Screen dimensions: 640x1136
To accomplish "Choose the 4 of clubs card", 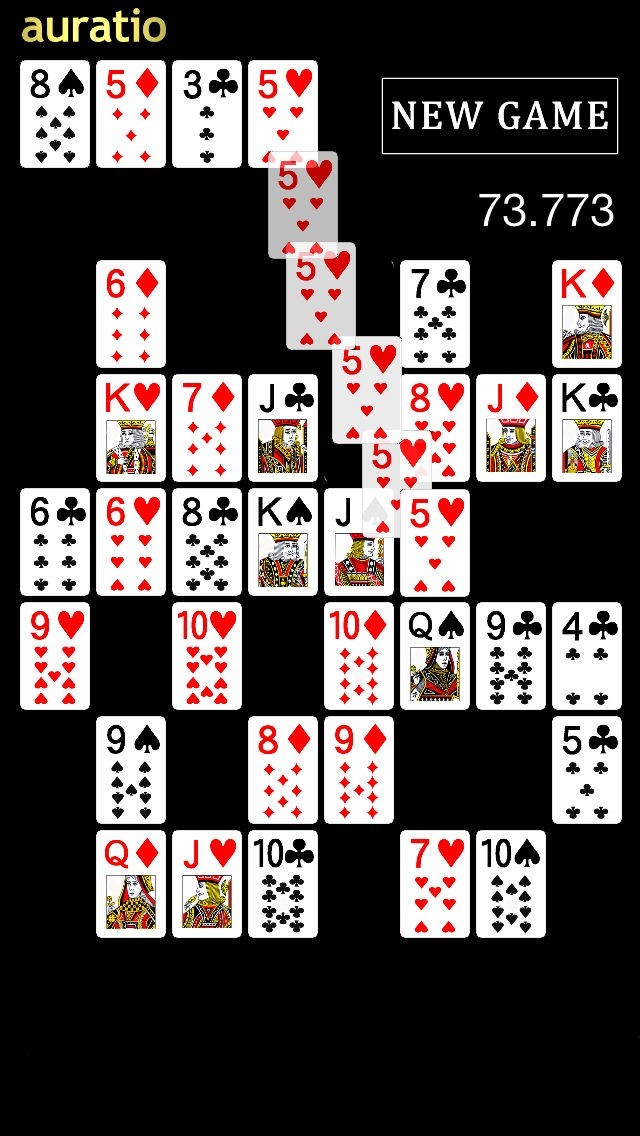I will click(587, 656).
